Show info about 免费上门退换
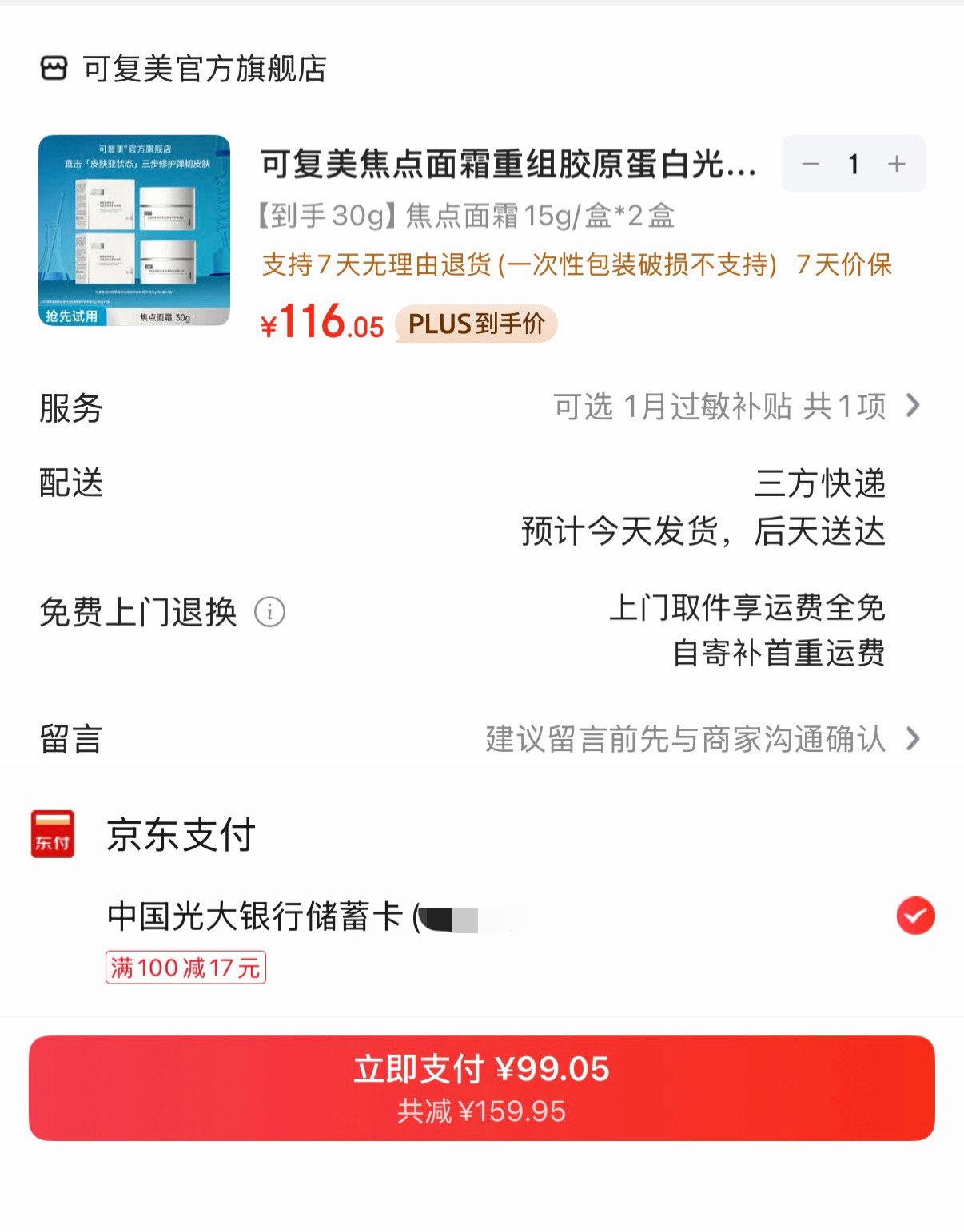The image size is (964, 1232). point(269,613)
